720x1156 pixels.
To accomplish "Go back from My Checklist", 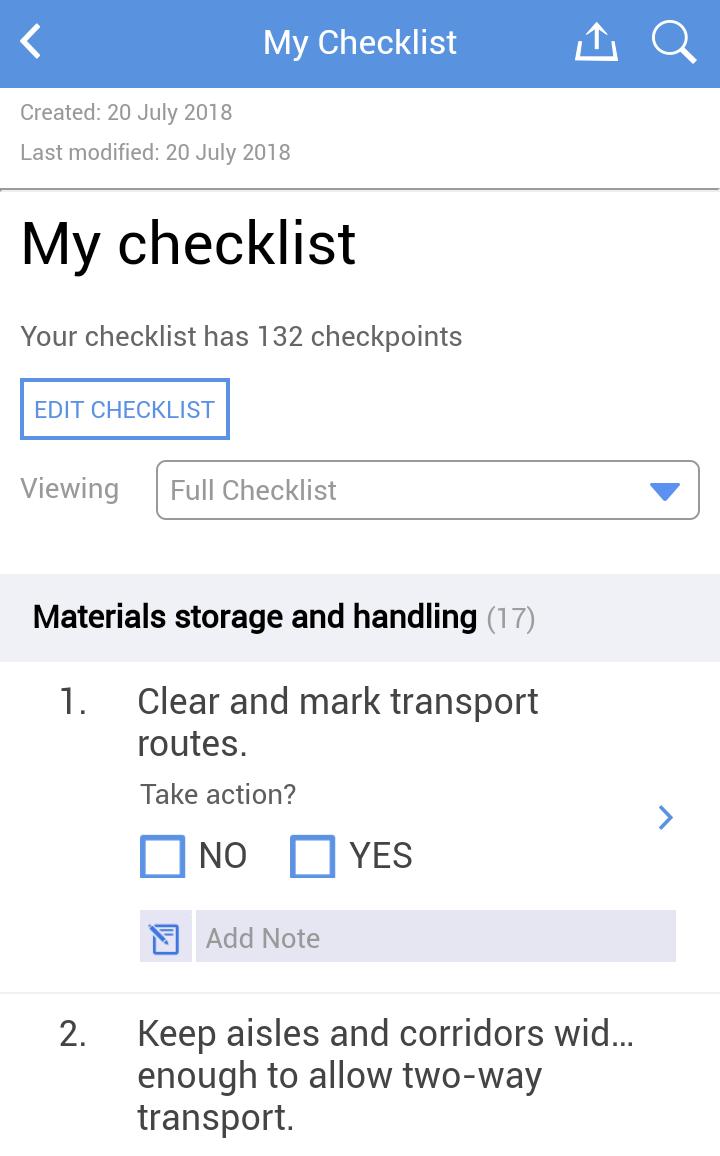I will point(32,43).
